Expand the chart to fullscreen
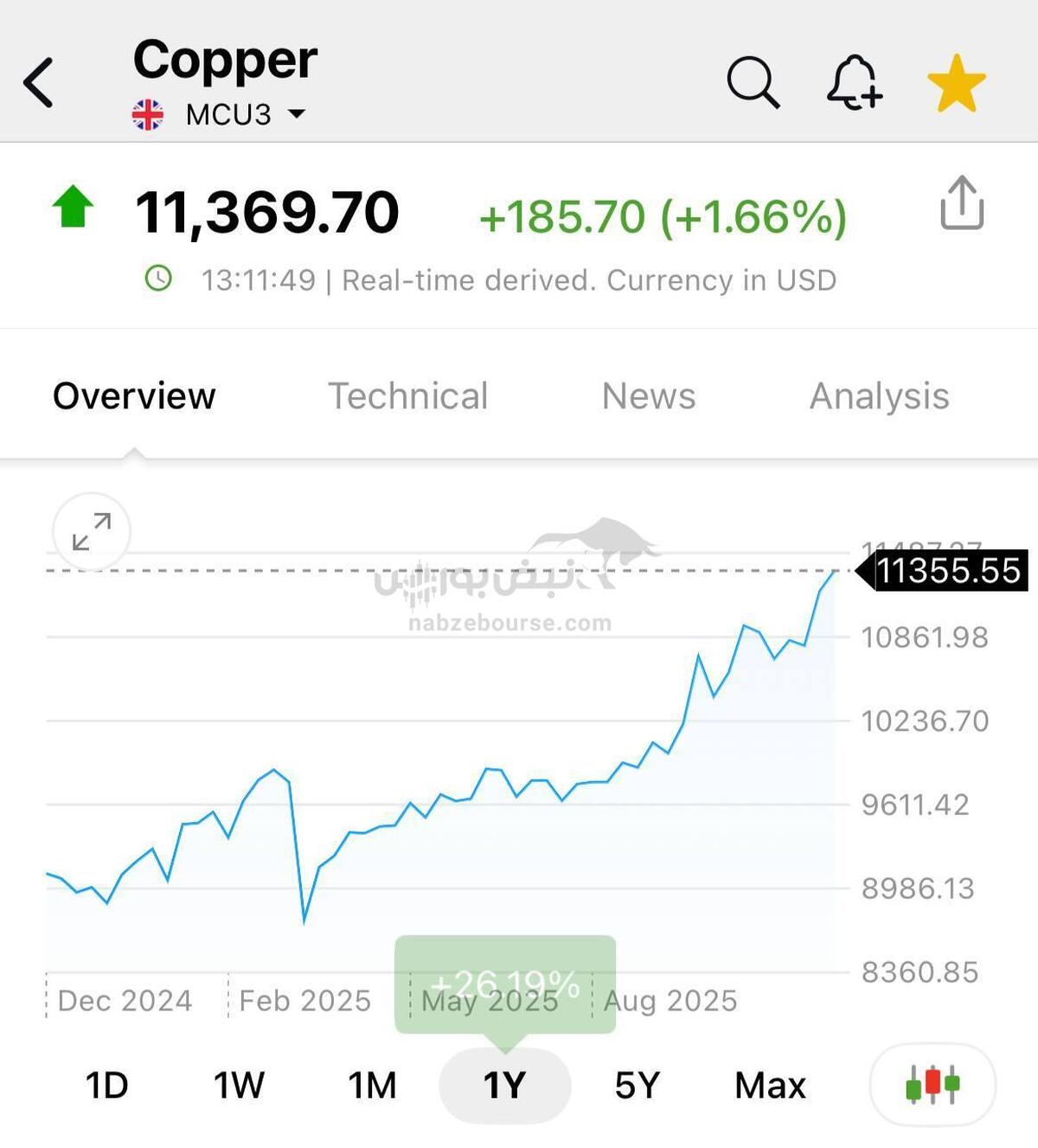The height and width of the screenshot is (1148, 1038). point(92,531)
